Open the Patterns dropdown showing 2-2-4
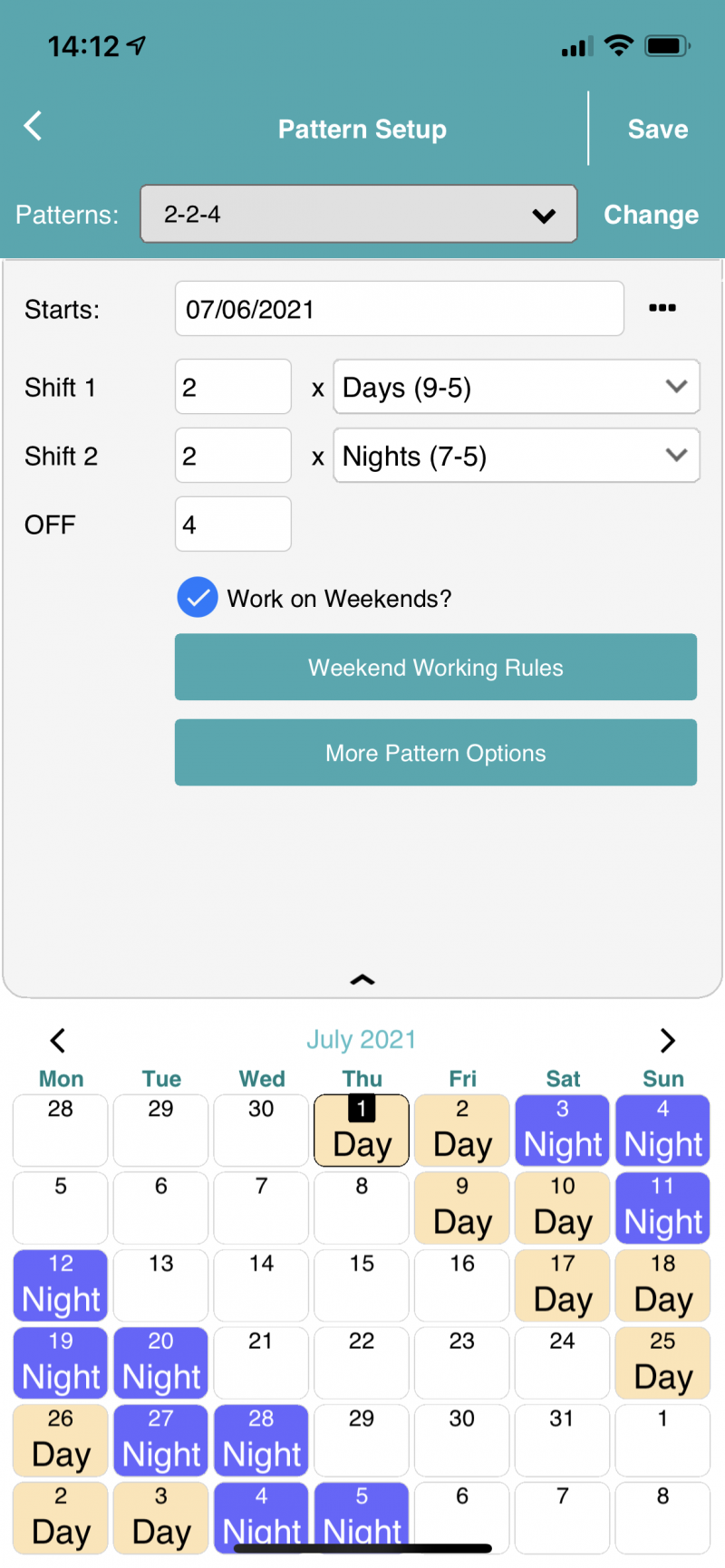The width and height of the screenshot is (725, 1568). point(359,215)
